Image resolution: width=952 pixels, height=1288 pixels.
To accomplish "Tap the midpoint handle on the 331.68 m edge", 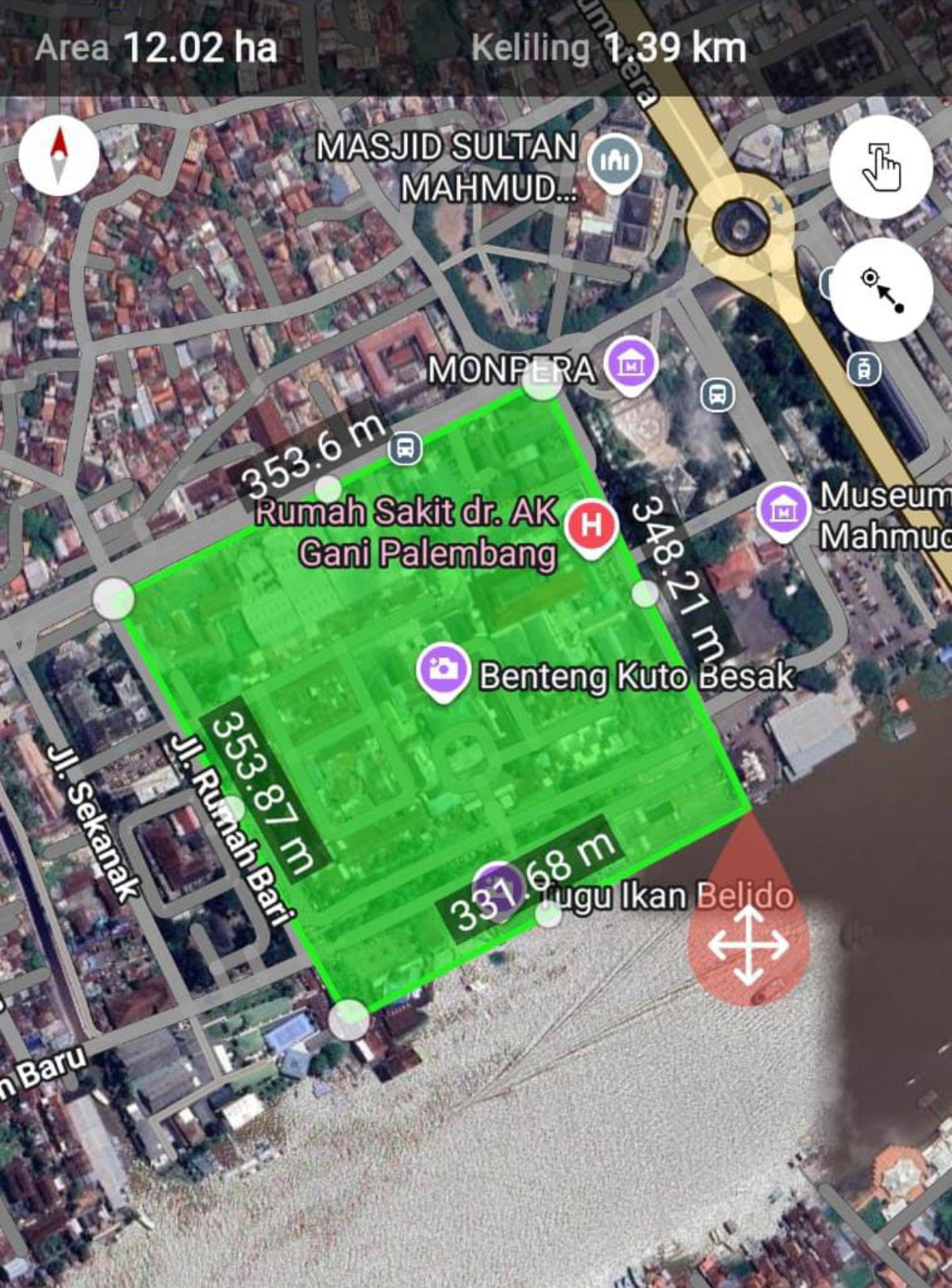I will point(548,914).
